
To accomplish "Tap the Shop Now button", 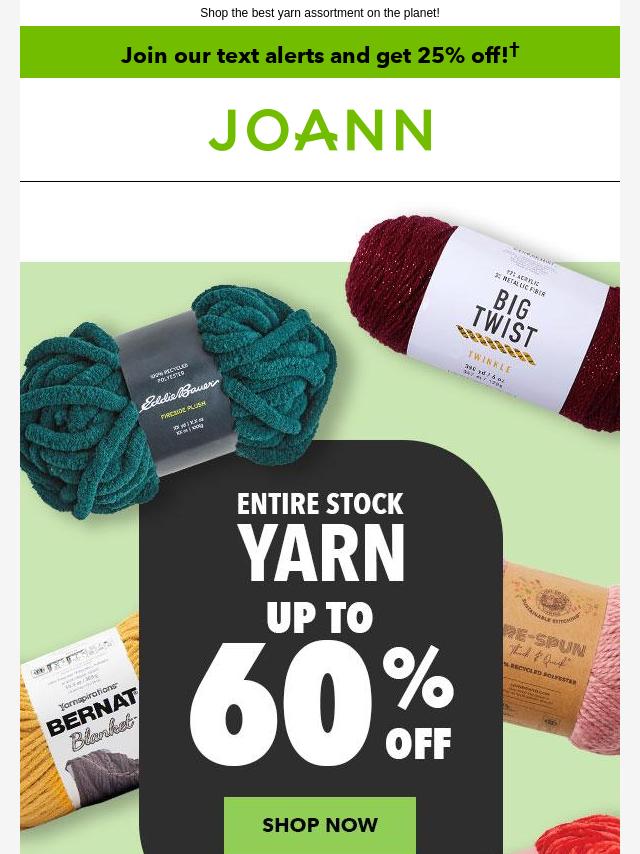I will tap(319, 825).
